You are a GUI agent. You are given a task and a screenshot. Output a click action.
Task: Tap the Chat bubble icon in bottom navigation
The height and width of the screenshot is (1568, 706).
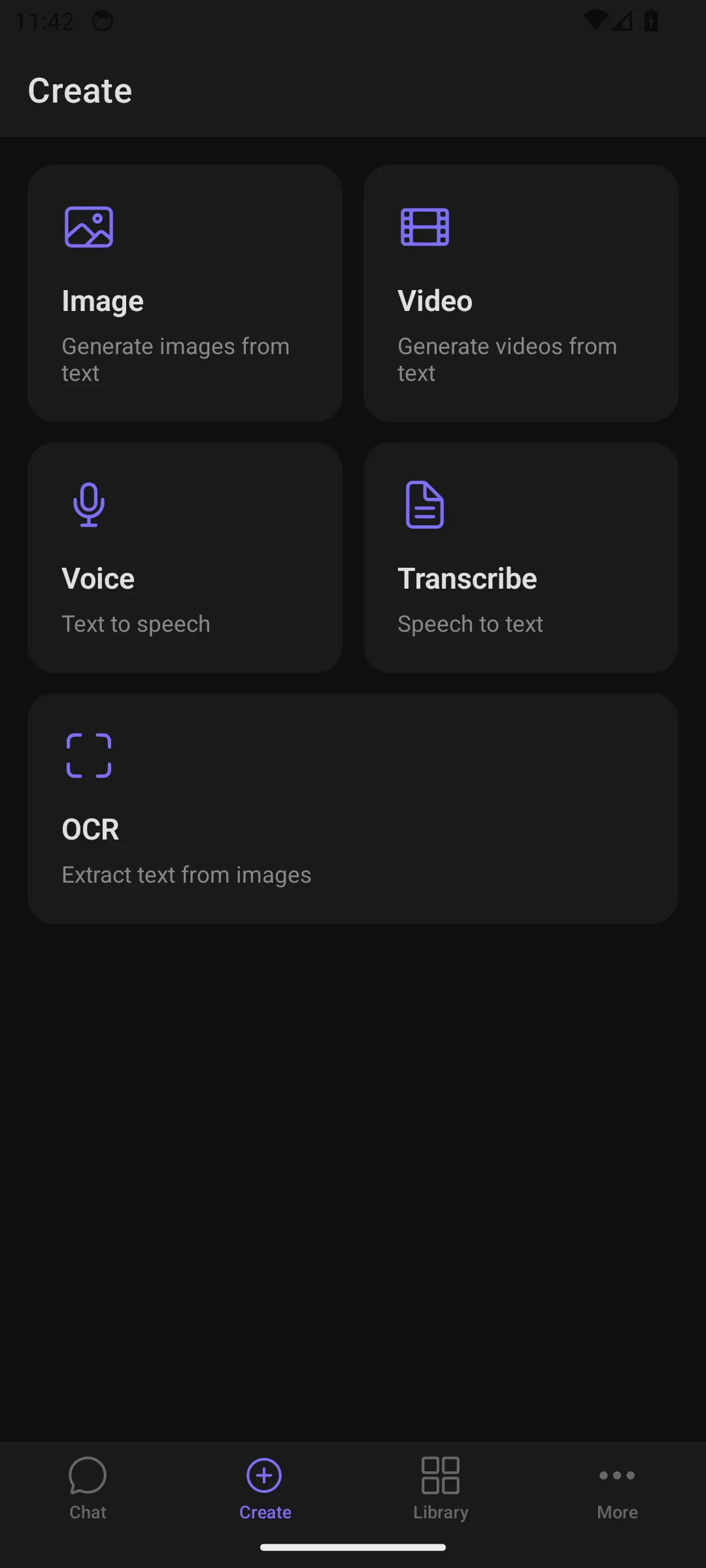tap(88, 1475)
